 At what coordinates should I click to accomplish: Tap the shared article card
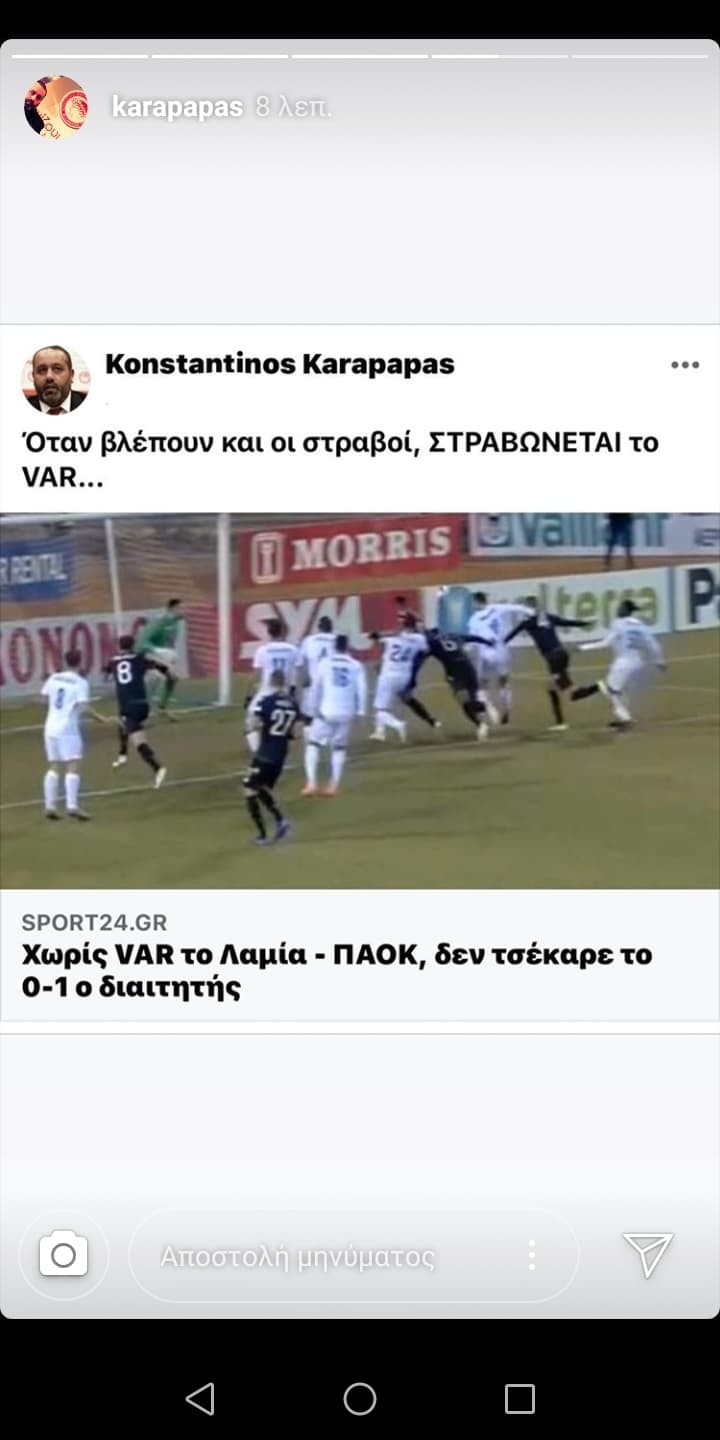point(360,750)
